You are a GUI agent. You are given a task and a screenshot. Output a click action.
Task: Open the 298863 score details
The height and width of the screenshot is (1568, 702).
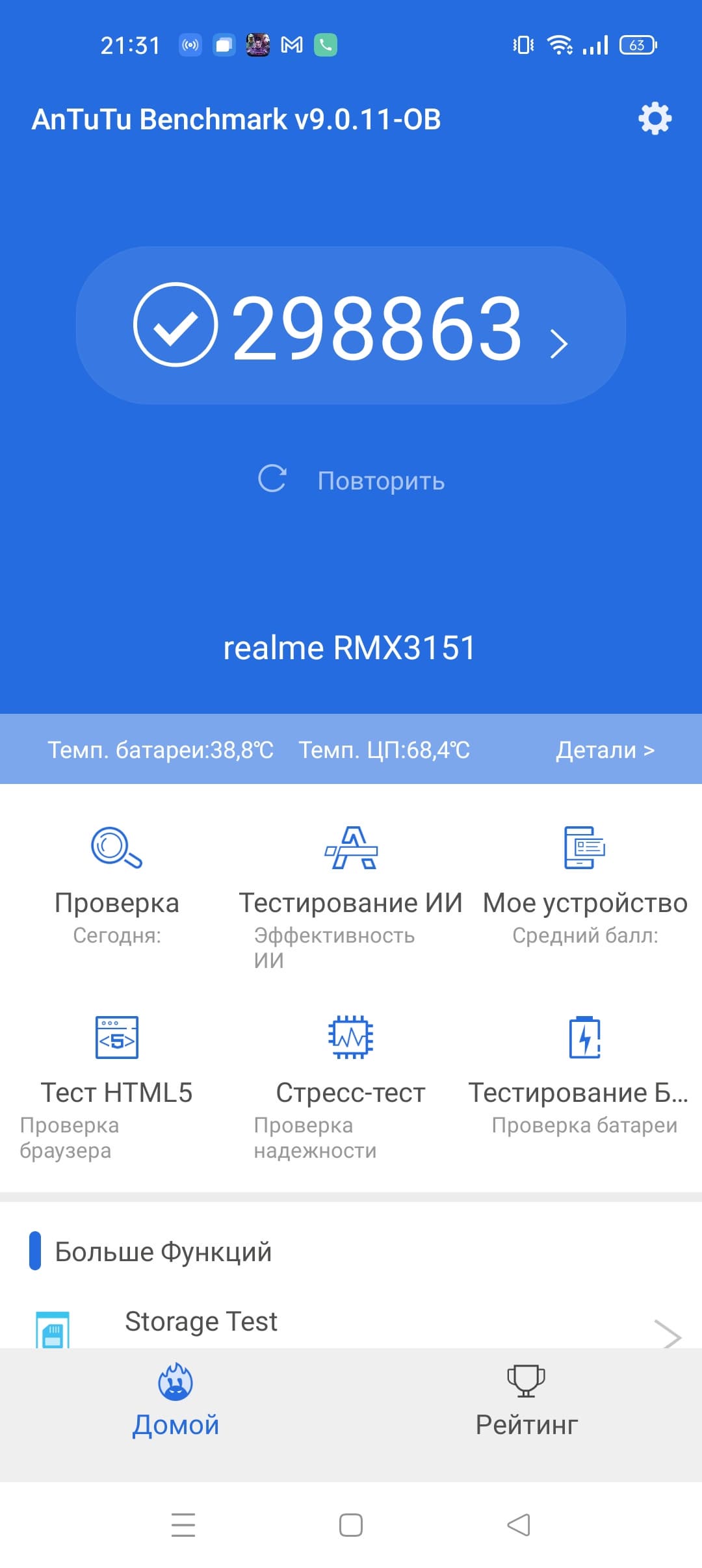351,325
